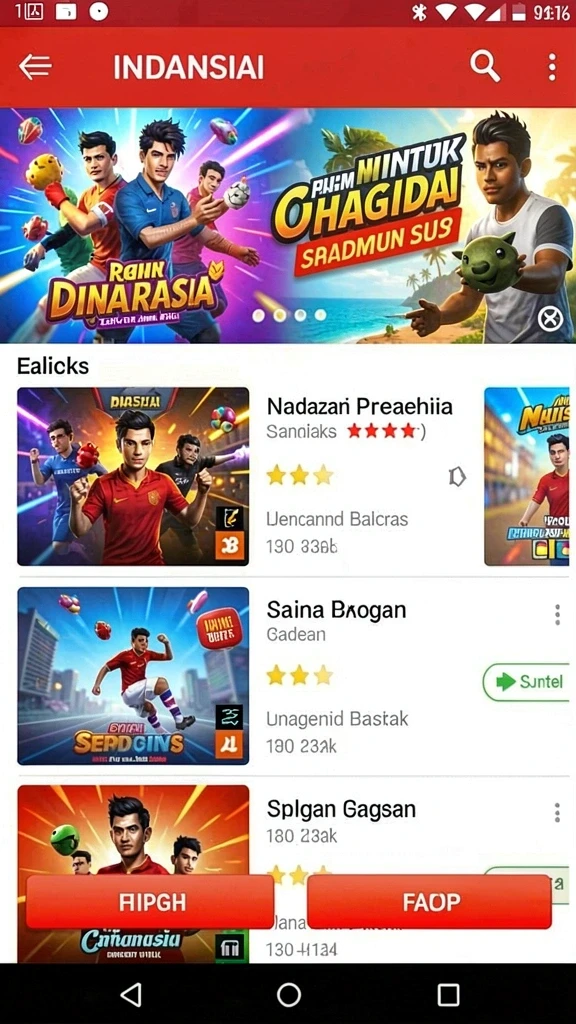The image size is (576, 1024).
Task: Close the promotional banner
Action: tap(550, 319)
